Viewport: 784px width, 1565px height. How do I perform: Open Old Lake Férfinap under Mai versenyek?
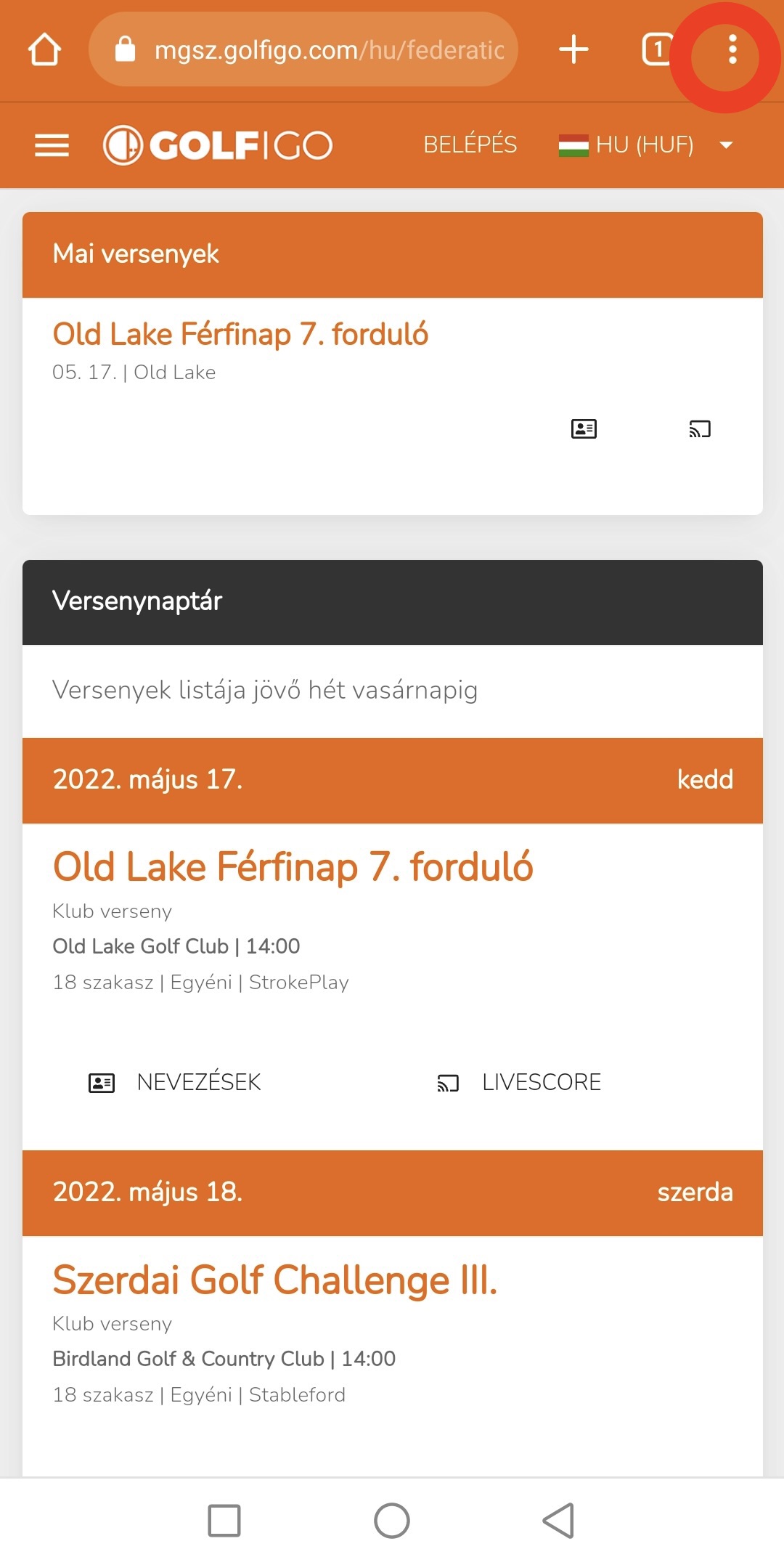pos(240,335)
